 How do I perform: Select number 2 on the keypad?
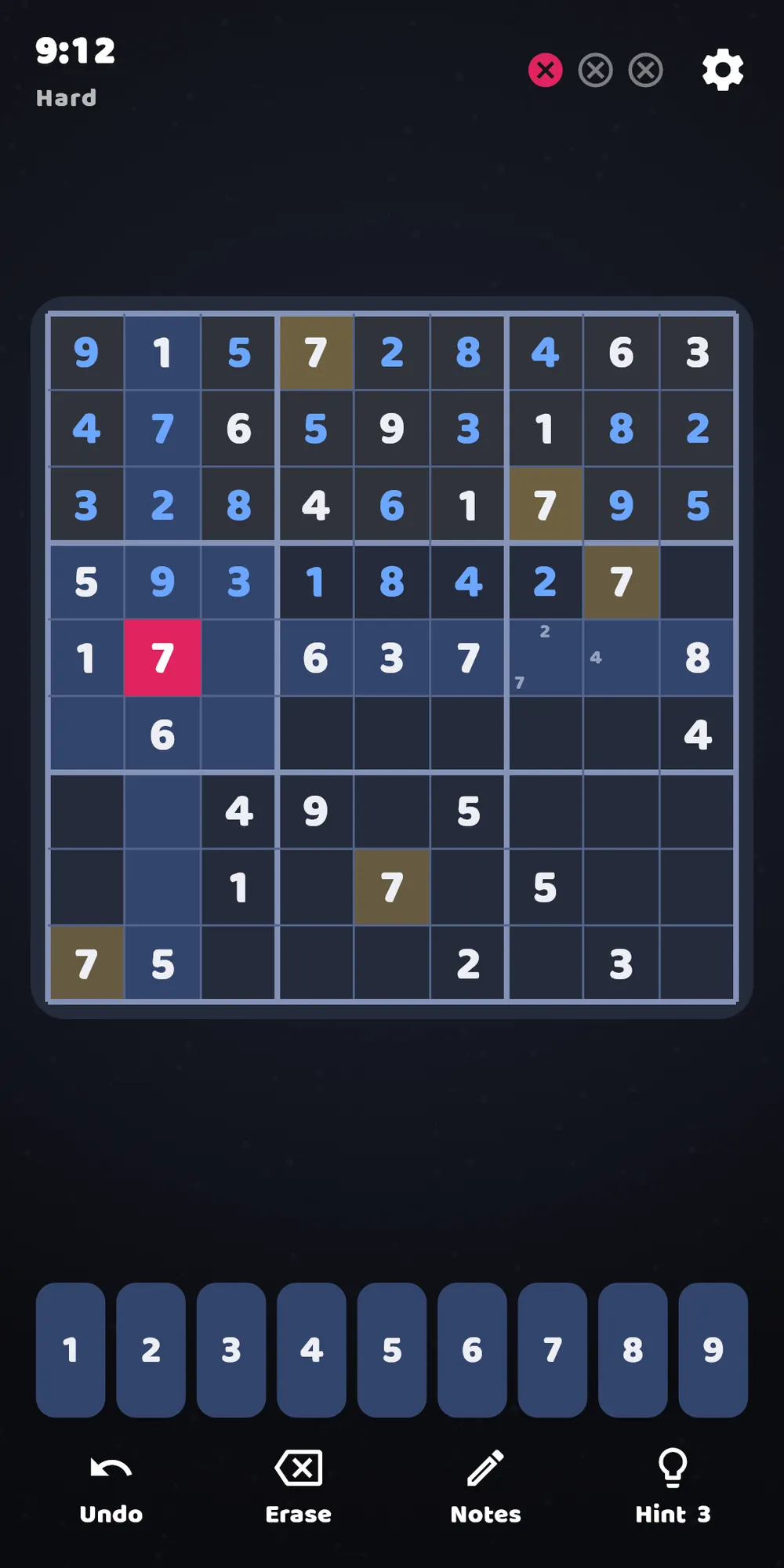pos(151,1349)
